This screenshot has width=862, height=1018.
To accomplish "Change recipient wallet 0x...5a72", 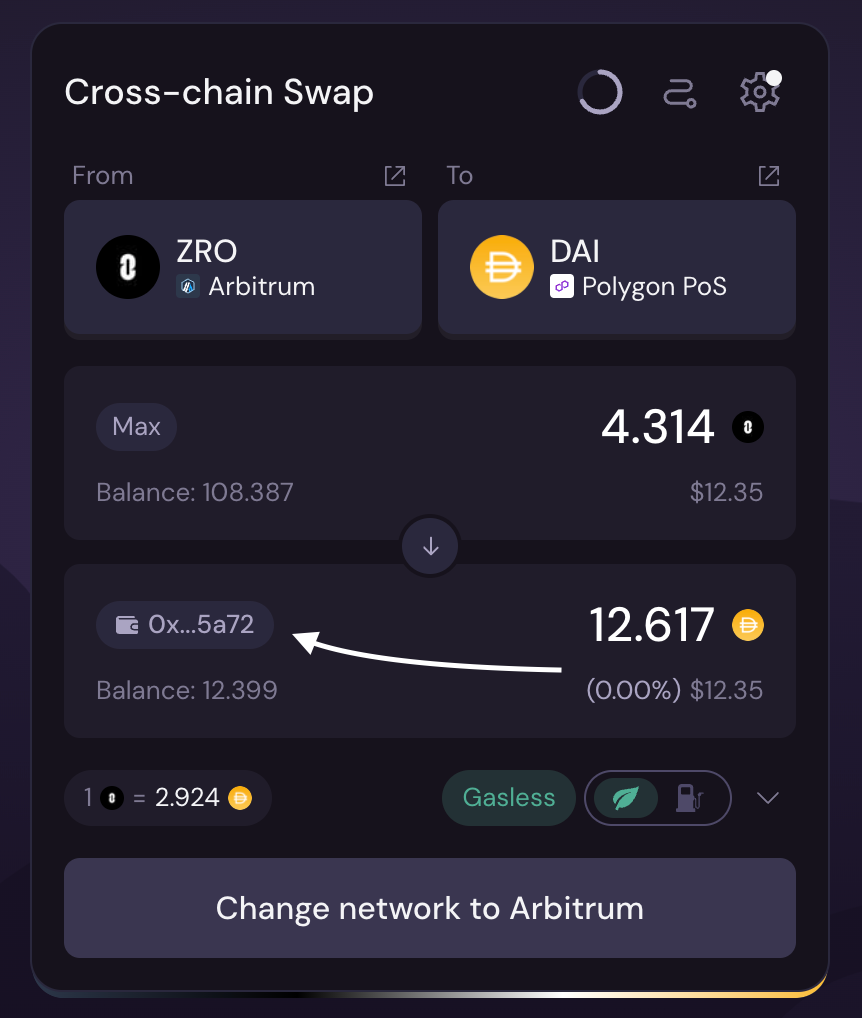I will [x=185, y=625].
